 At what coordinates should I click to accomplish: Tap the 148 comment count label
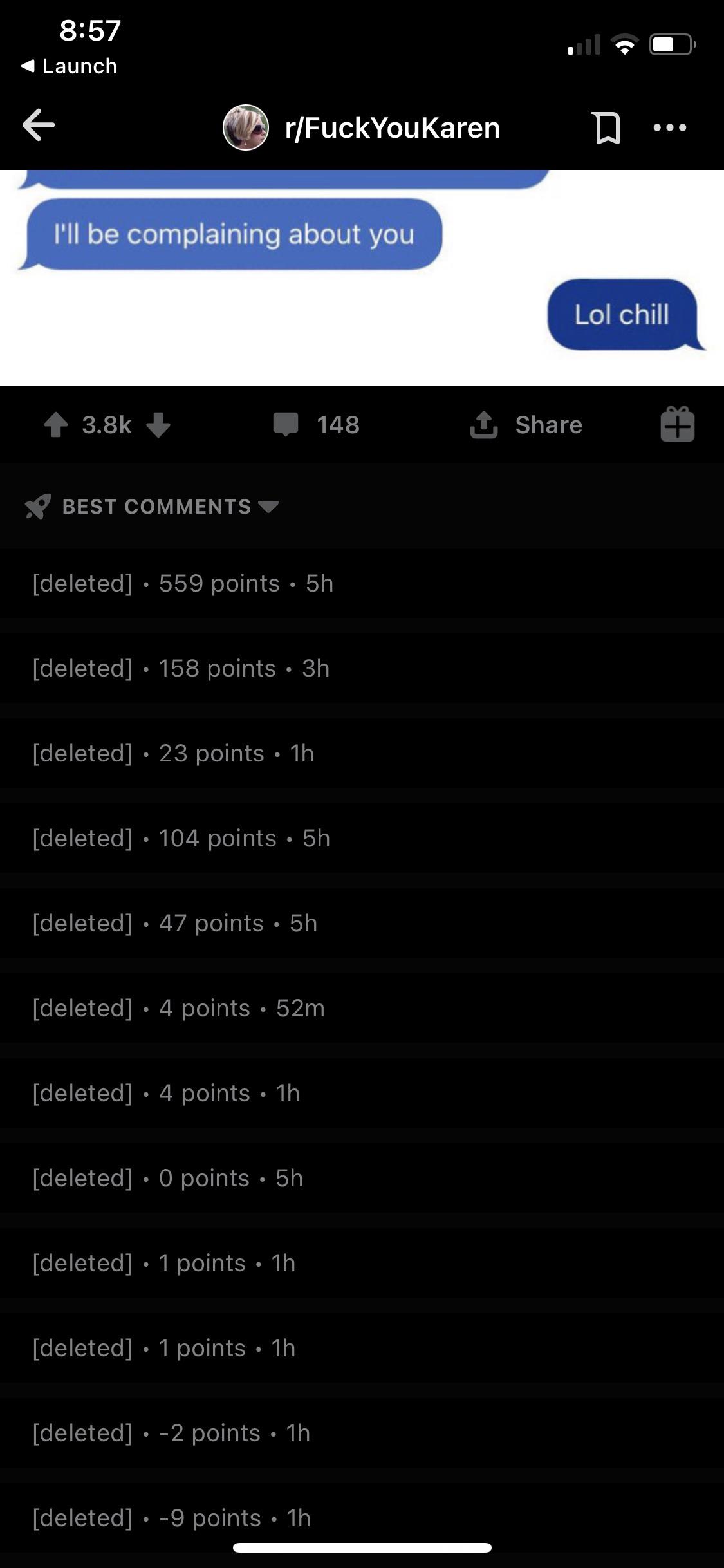(338, 424)
